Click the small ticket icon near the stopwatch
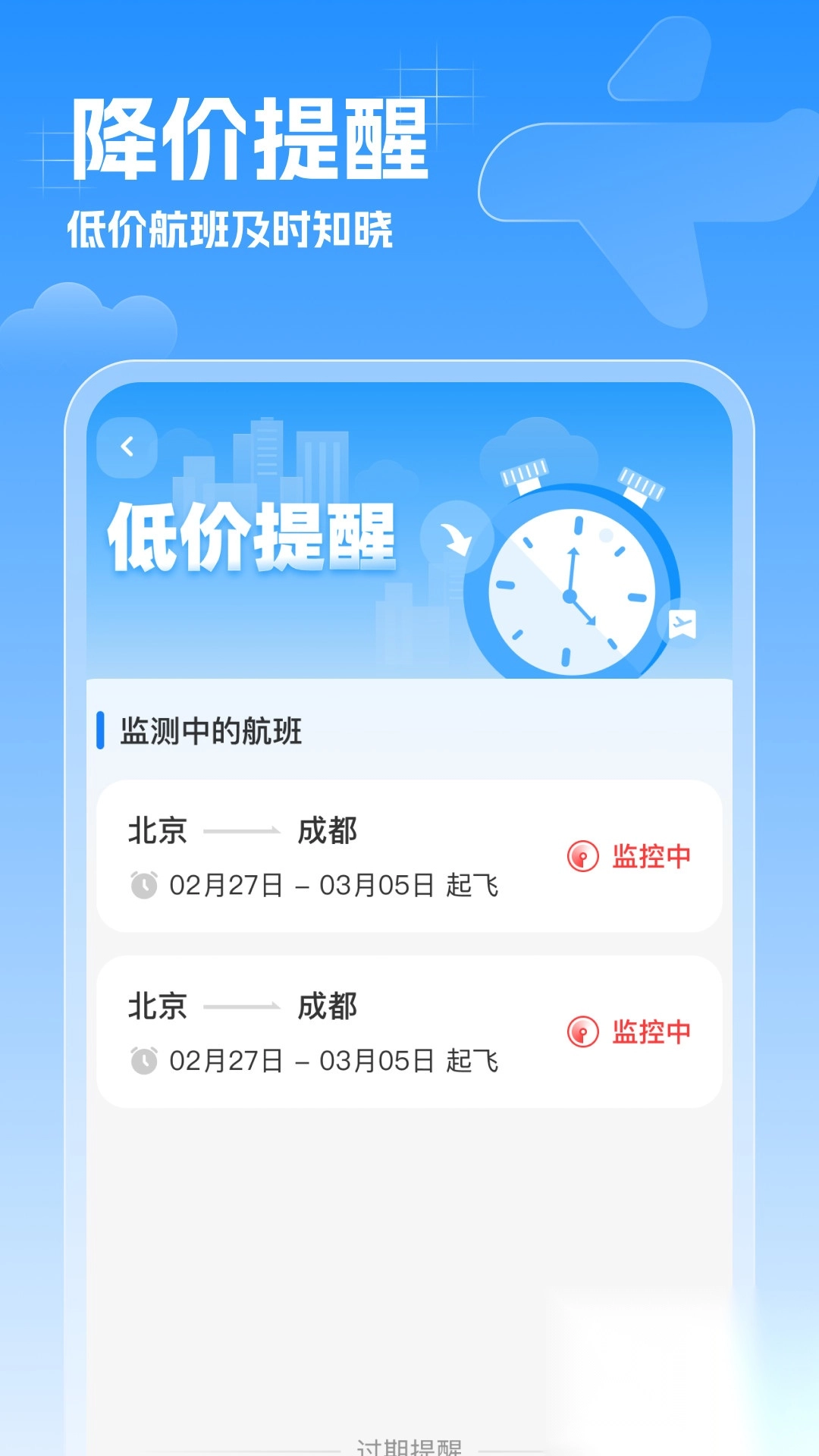 point(682,623)
